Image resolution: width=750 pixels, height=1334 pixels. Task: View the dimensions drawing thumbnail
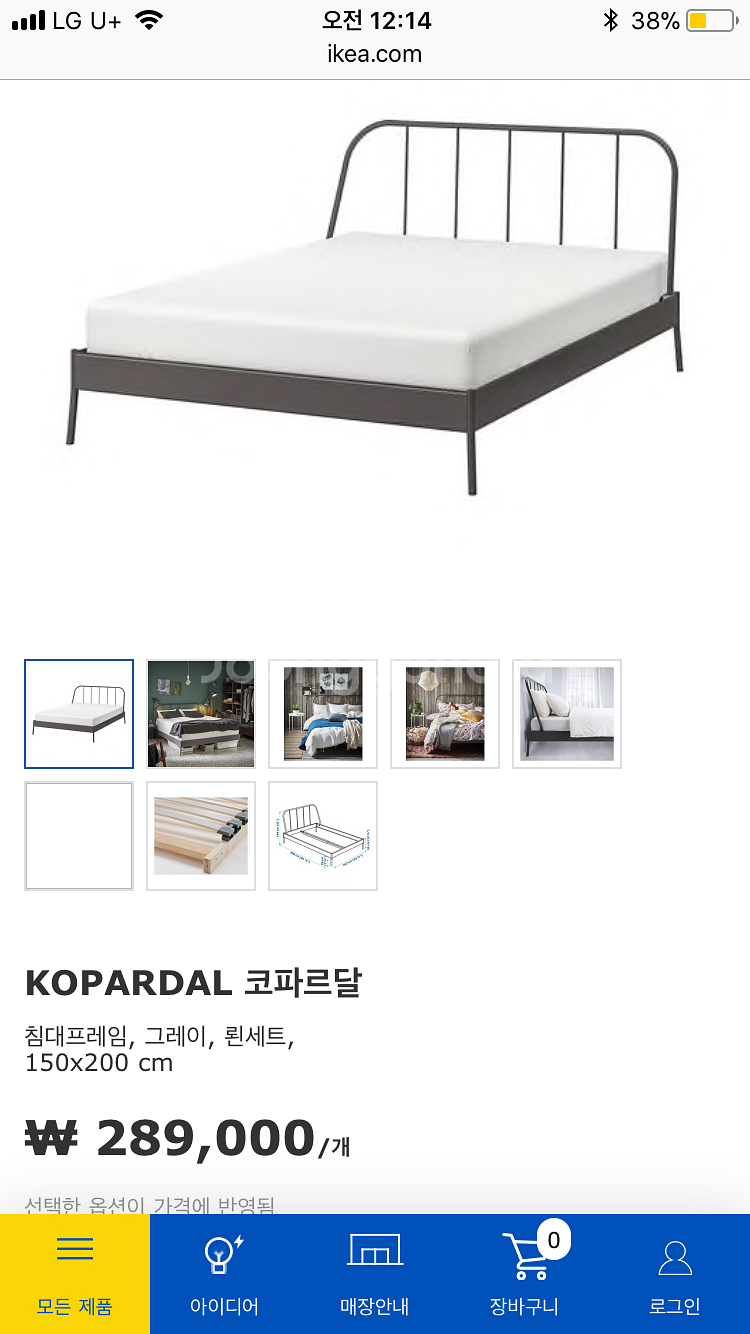(x=323, y=836)
